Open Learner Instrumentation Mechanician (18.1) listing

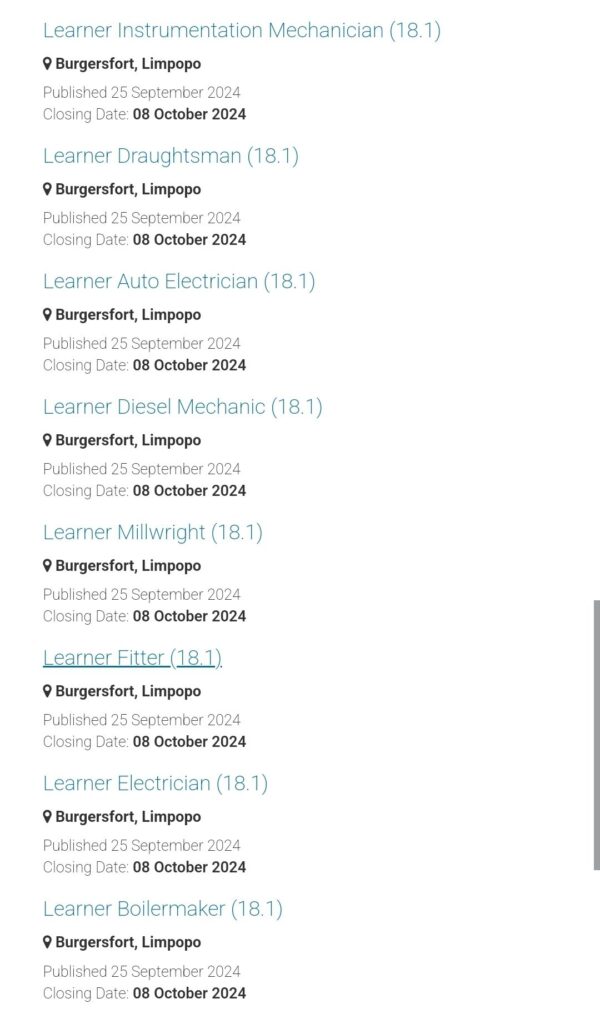click(241, 30)
